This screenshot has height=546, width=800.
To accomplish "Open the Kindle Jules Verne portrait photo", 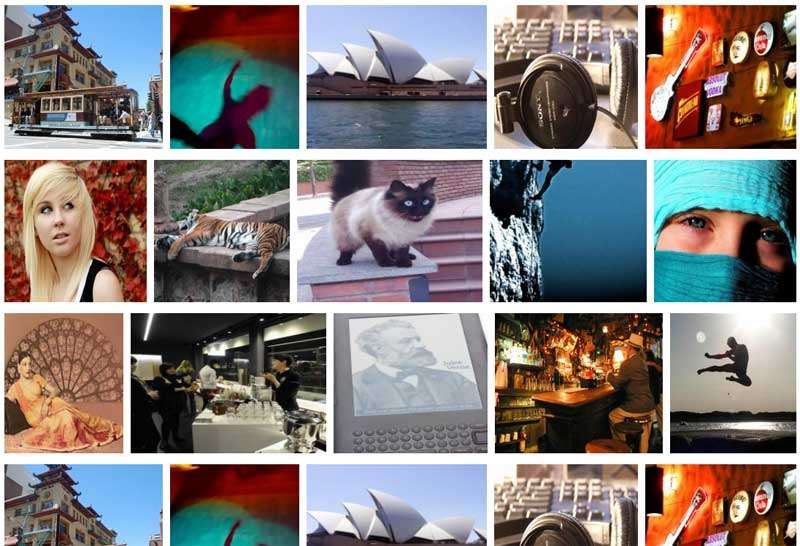I will coord(410,383).
